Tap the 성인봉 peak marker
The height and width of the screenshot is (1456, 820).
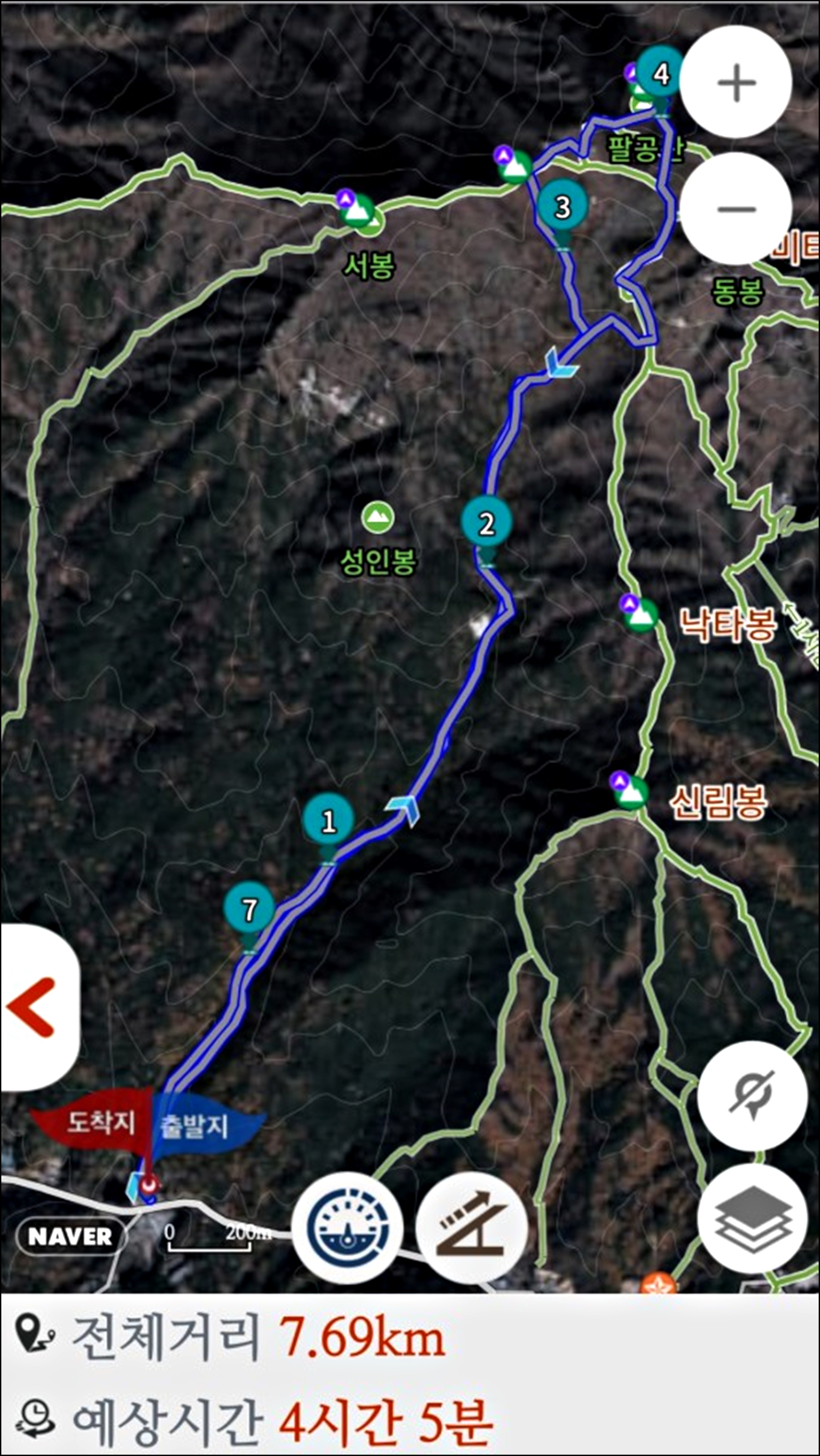tap(377, 517)
